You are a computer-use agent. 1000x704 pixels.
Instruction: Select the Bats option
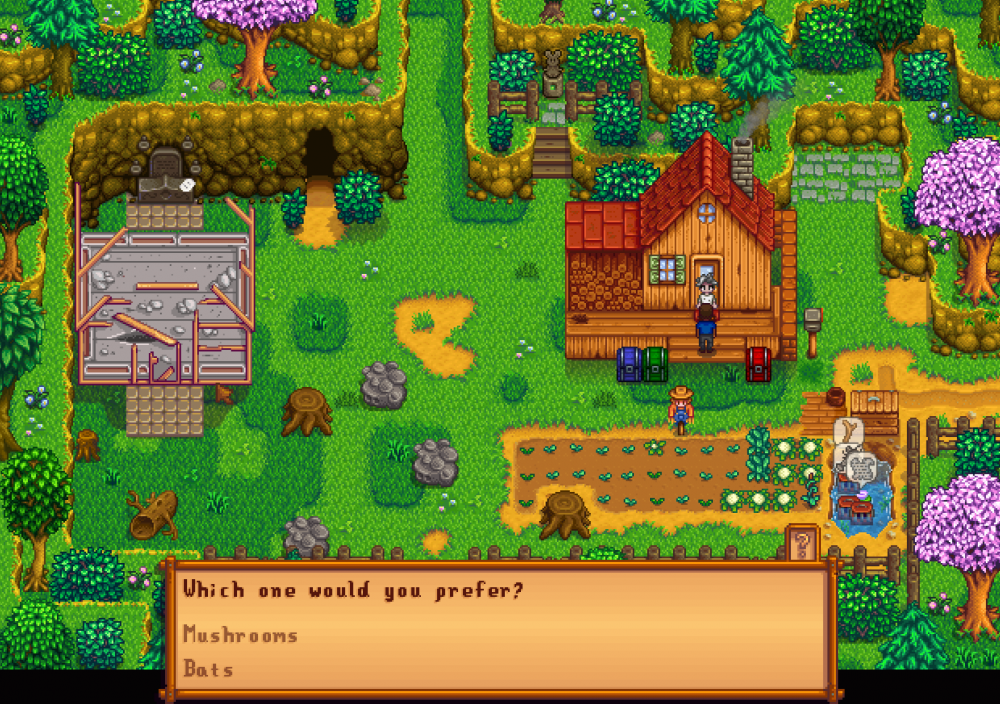(209, 668)
